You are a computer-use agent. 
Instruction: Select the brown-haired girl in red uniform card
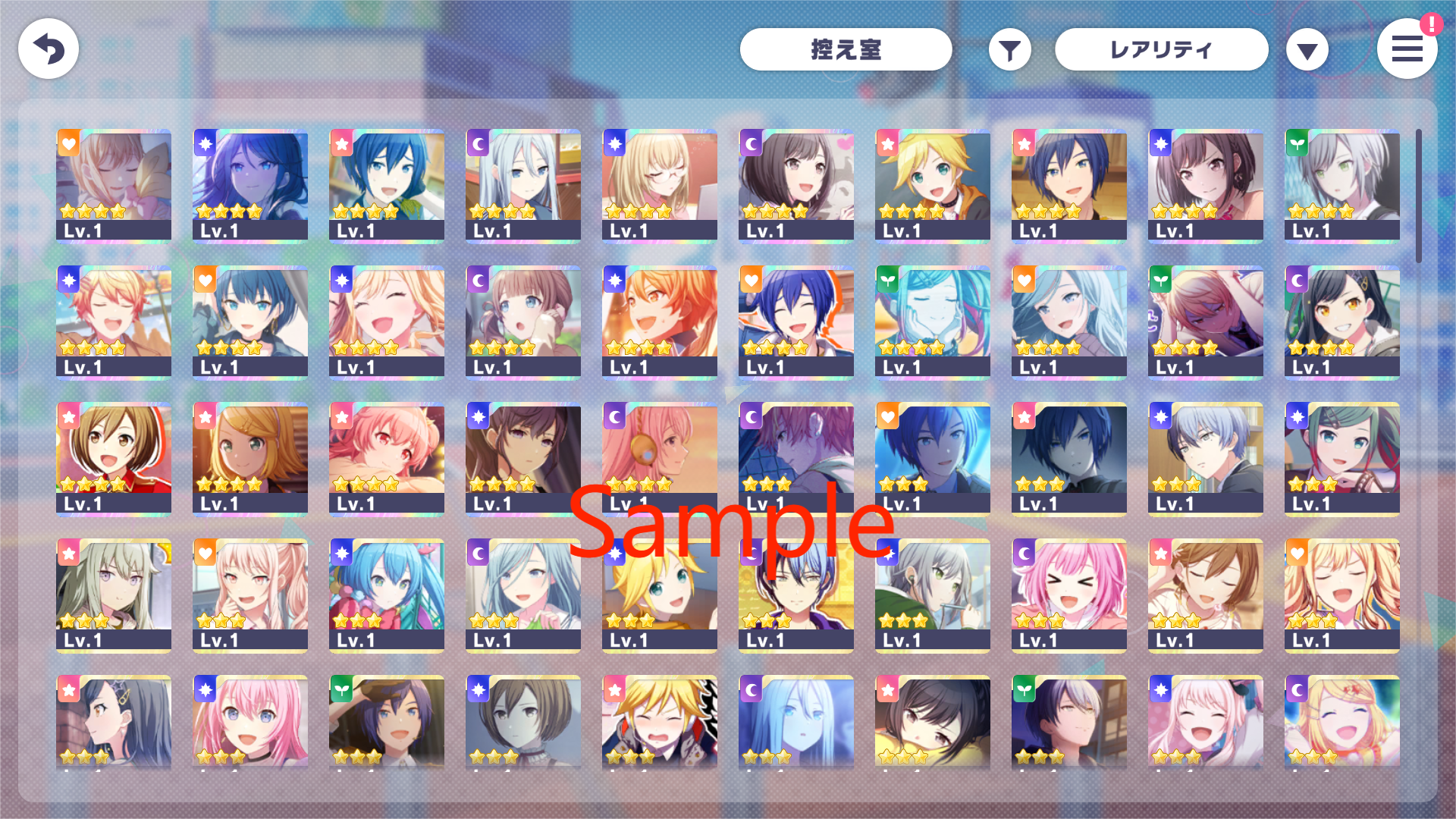tap(114, 459)
